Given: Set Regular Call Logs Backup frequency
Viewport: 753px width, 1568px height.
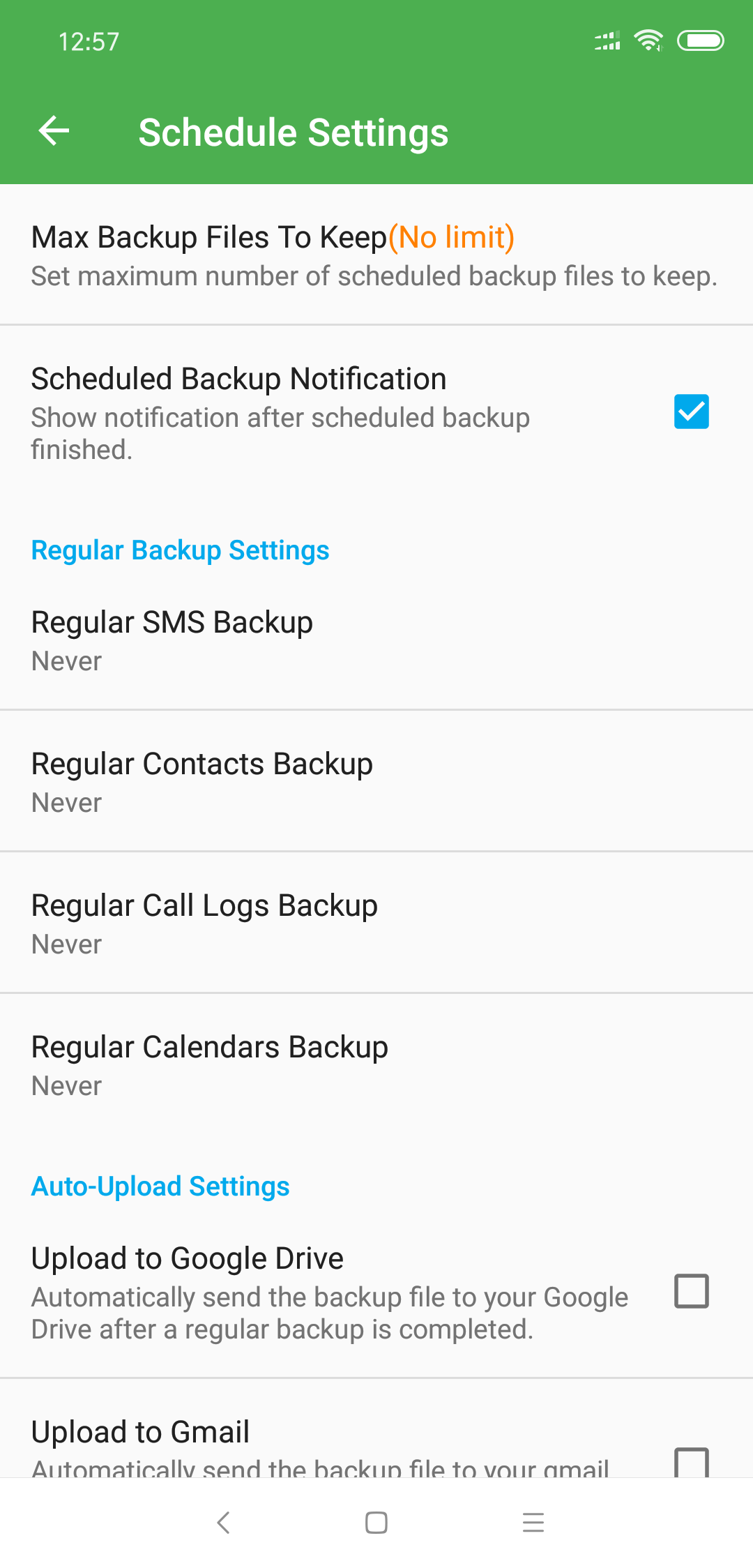Looking at the screenshot, I should (x=376, y=924).
